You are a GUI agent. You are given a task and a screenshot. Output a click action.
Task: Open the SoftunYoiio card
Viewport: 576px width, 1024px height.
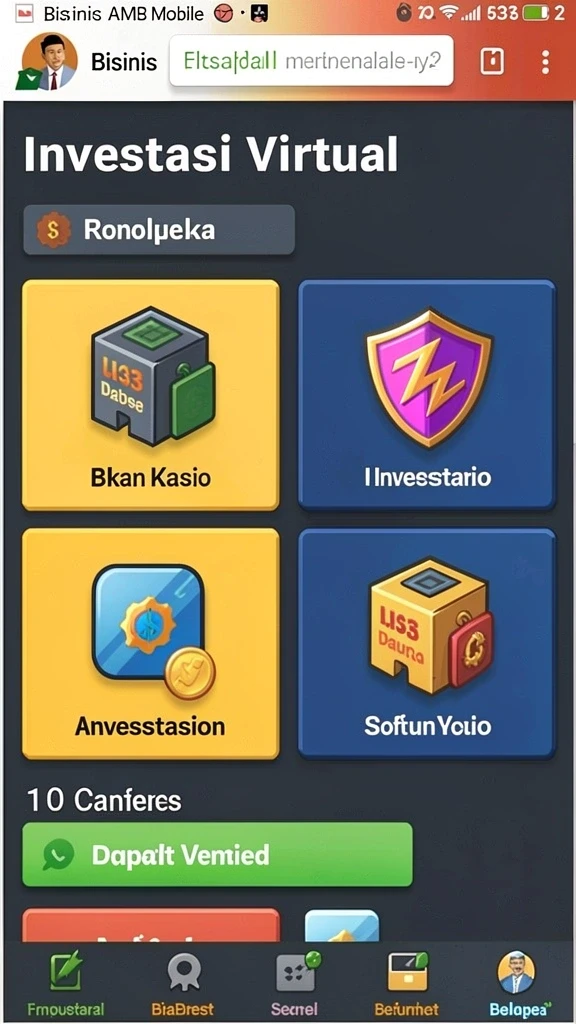click(427, 643)
